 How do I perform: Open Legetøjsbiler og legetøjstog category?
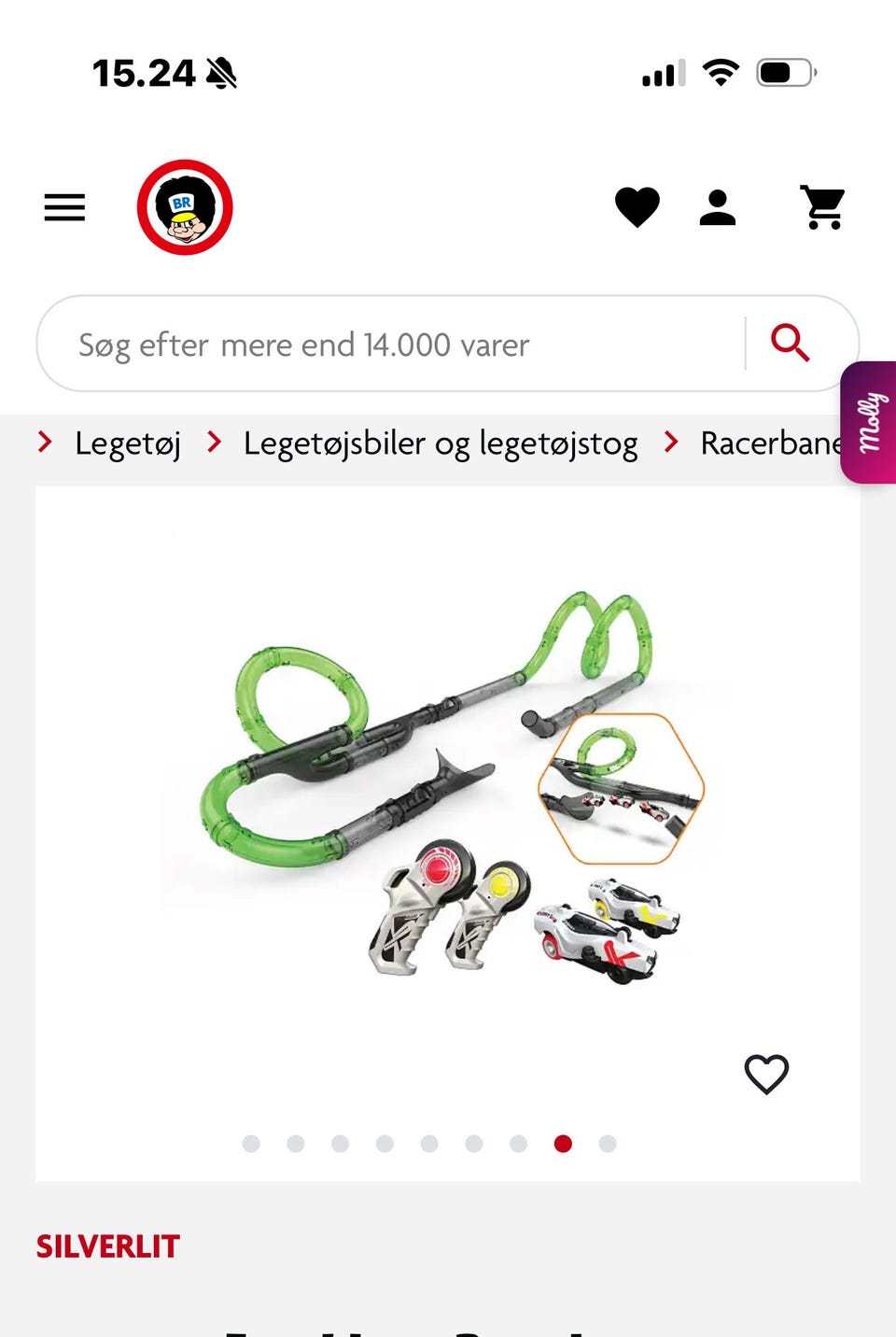point(441,443)
